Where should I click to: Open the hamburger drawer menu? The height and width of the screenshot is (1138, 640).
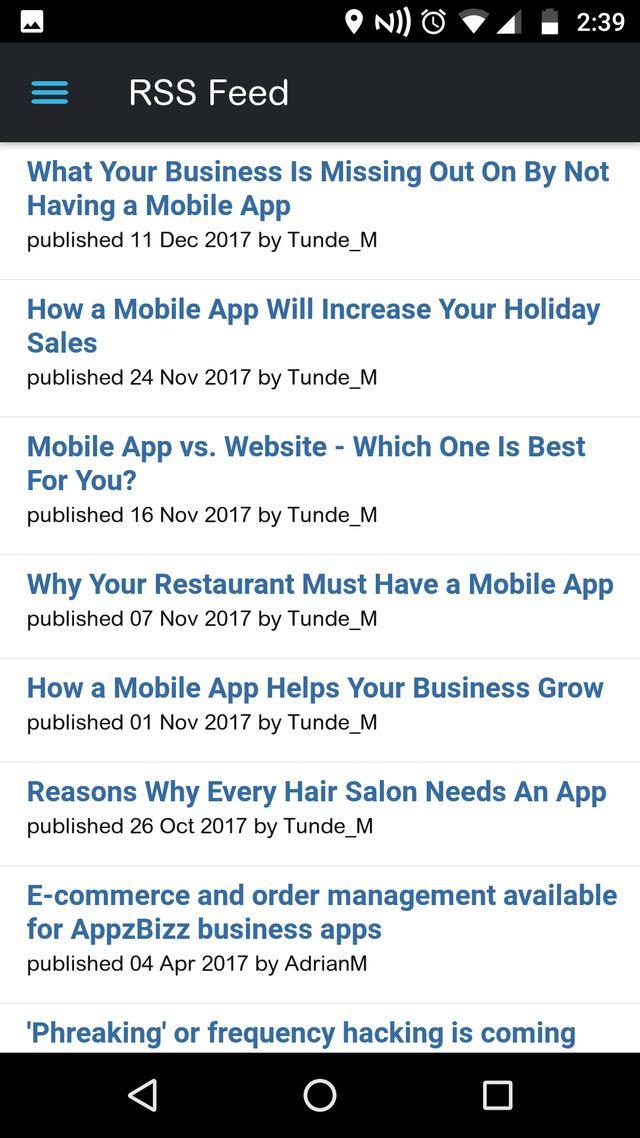click(x=50, y=93)
